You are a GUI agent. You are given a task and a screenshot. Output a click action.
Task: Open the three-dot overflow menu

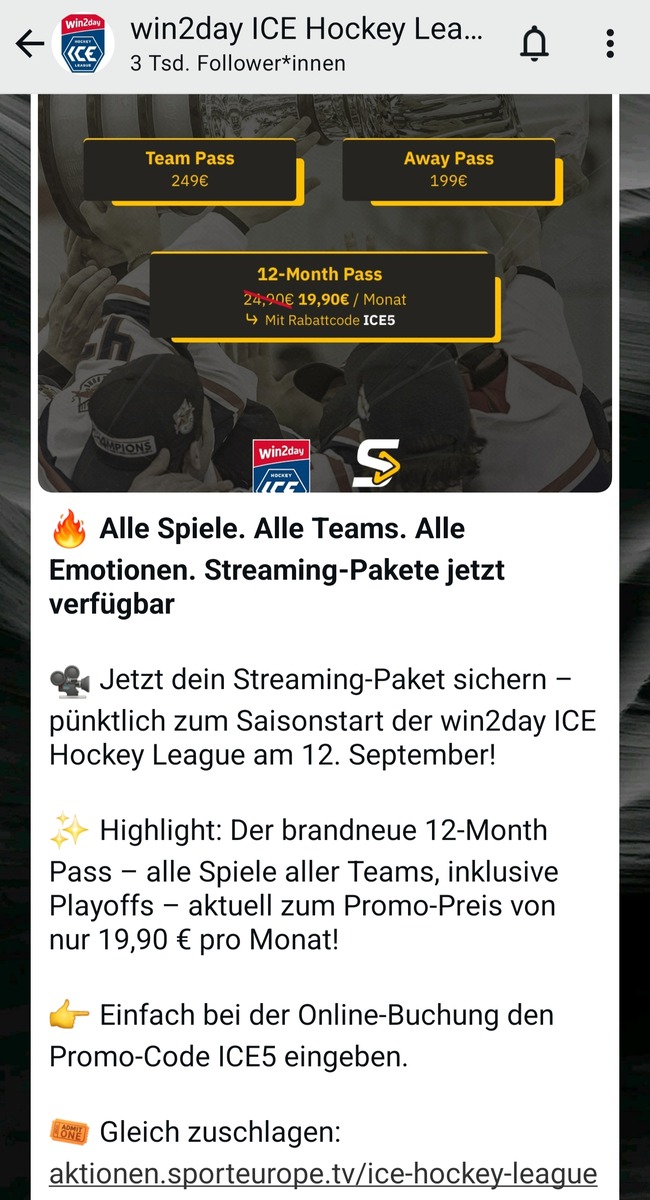pyautogui.click(x=610, y=44)
